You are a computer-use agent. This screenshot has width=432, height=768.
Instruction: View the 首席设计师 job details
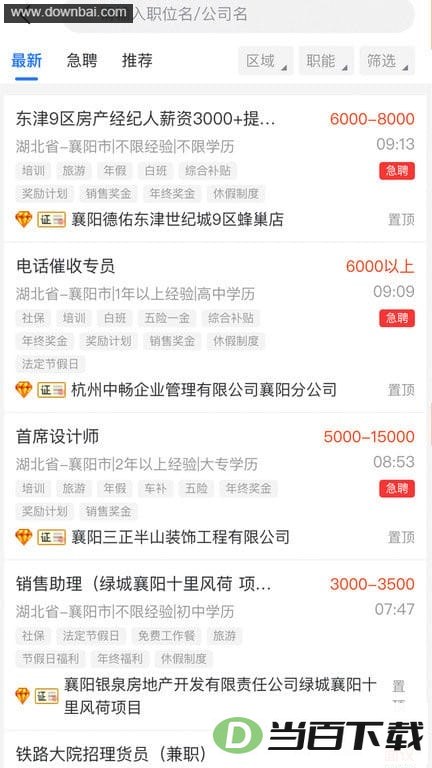tap(215, 486)
